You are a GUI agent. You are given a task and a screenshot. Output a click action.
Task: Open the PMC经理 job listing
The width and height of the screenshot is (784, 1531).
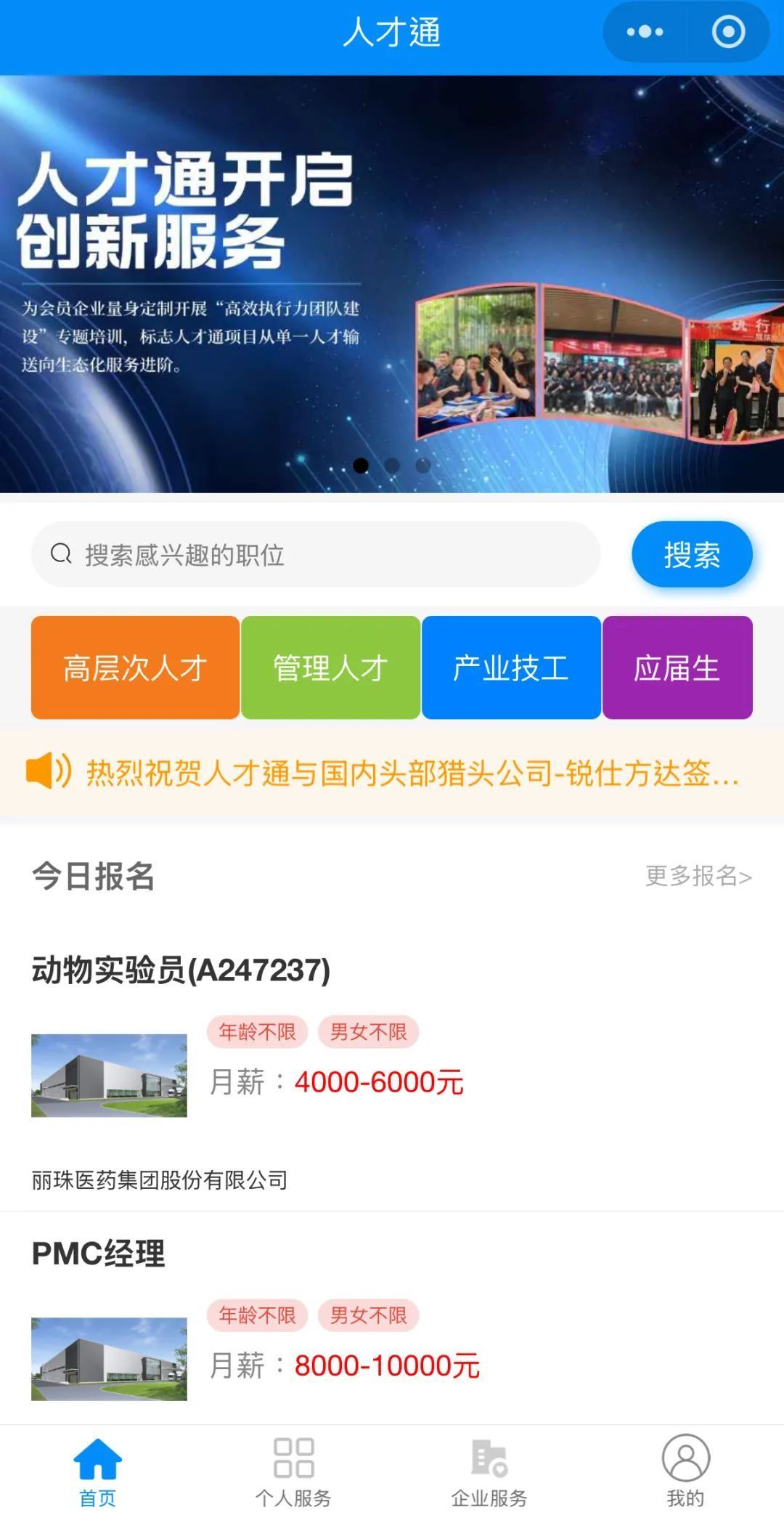pos(99,1254)
